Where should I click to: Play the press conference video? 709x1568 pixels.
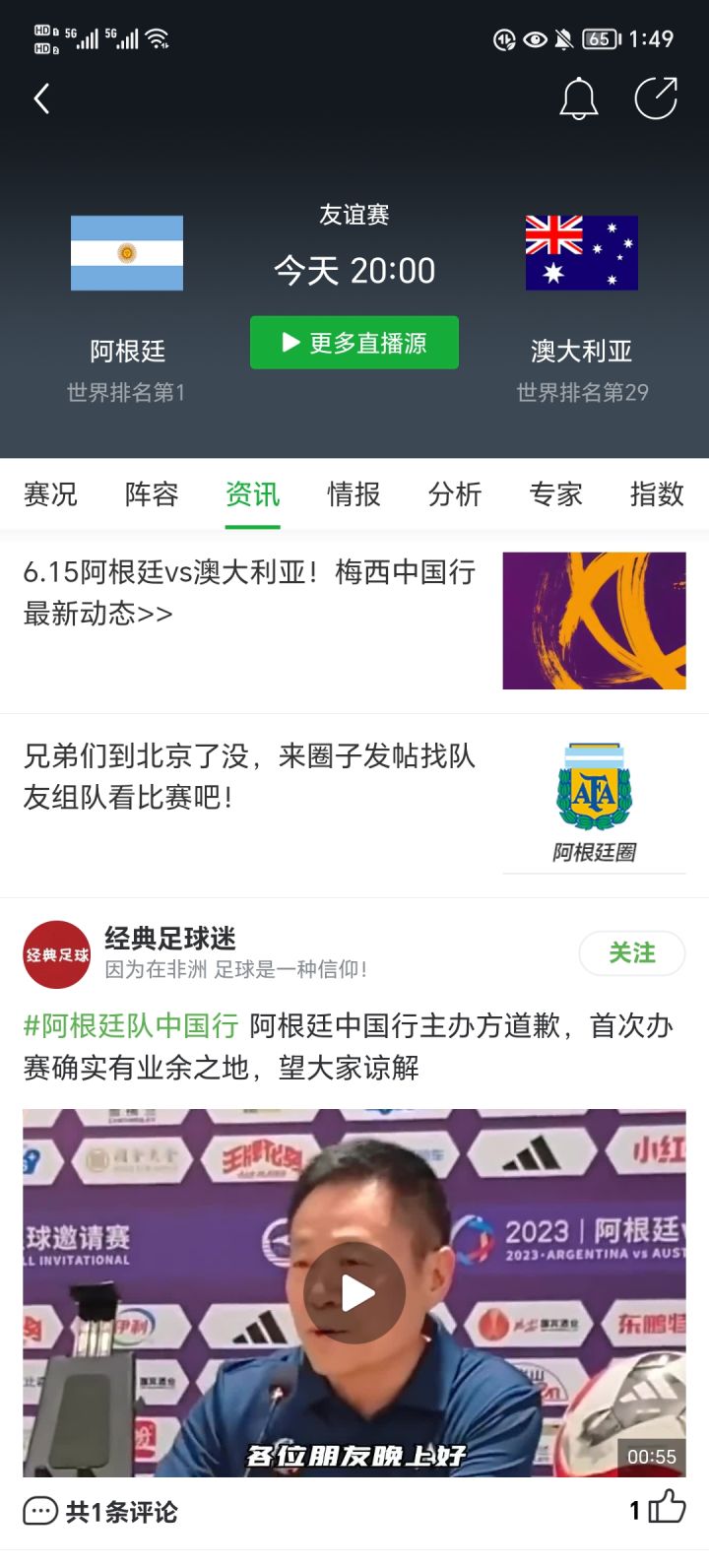pyautogui.click(x=354, y=1293)
